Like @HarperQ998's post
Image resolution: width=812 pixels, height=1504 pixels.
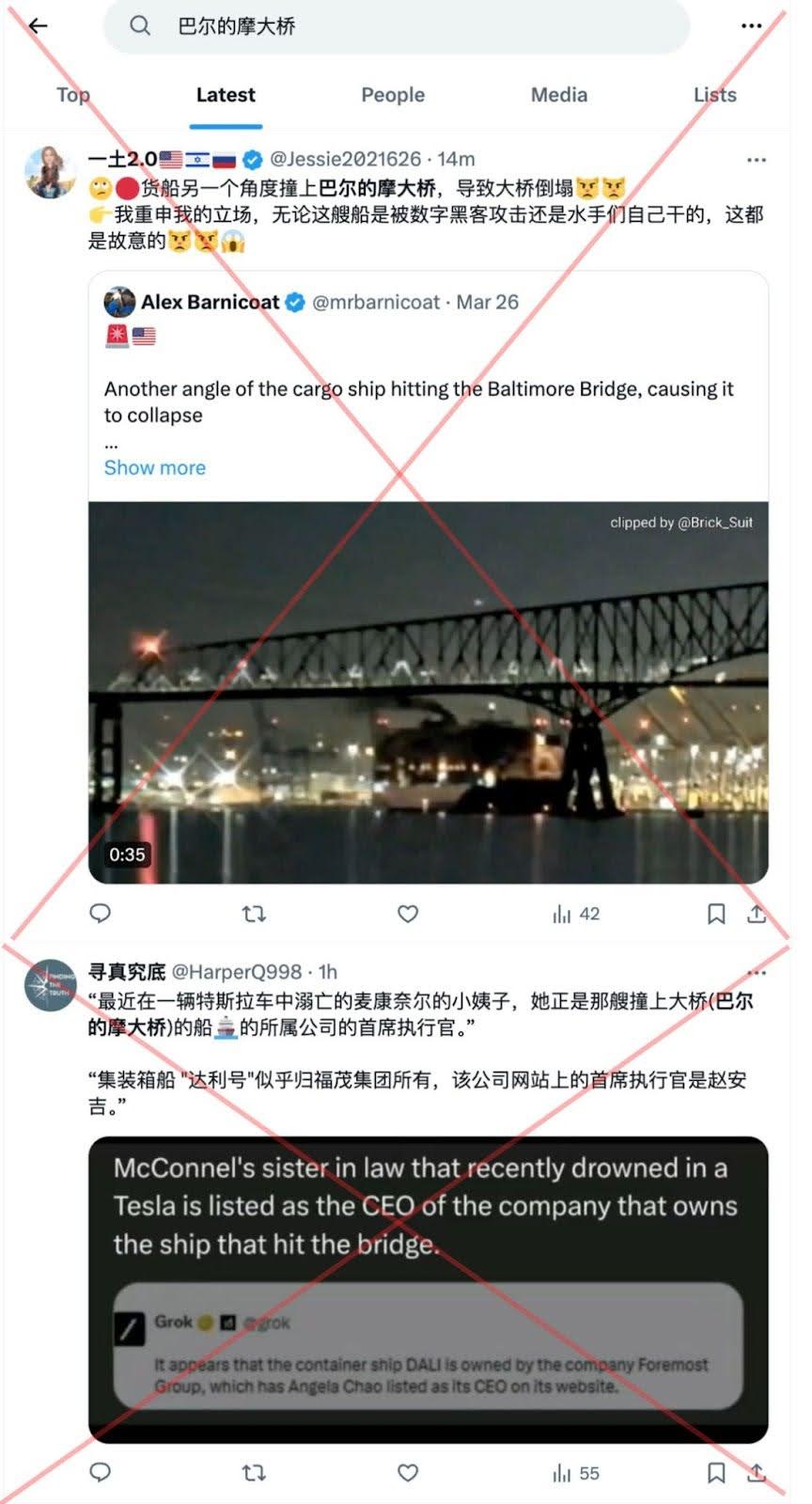click(x=407, y=1472)
